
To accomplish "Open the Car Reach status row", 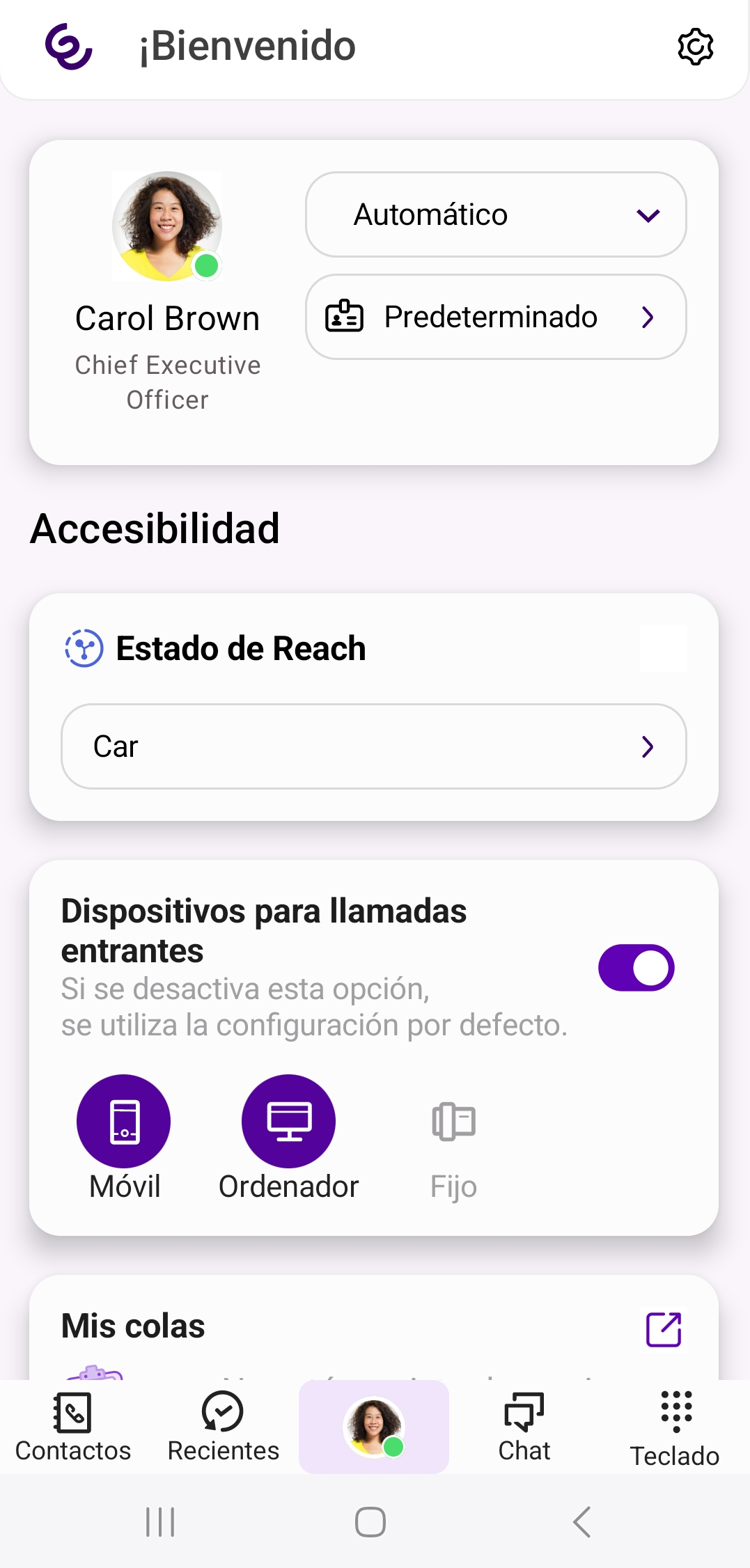I will pos(374,746).
